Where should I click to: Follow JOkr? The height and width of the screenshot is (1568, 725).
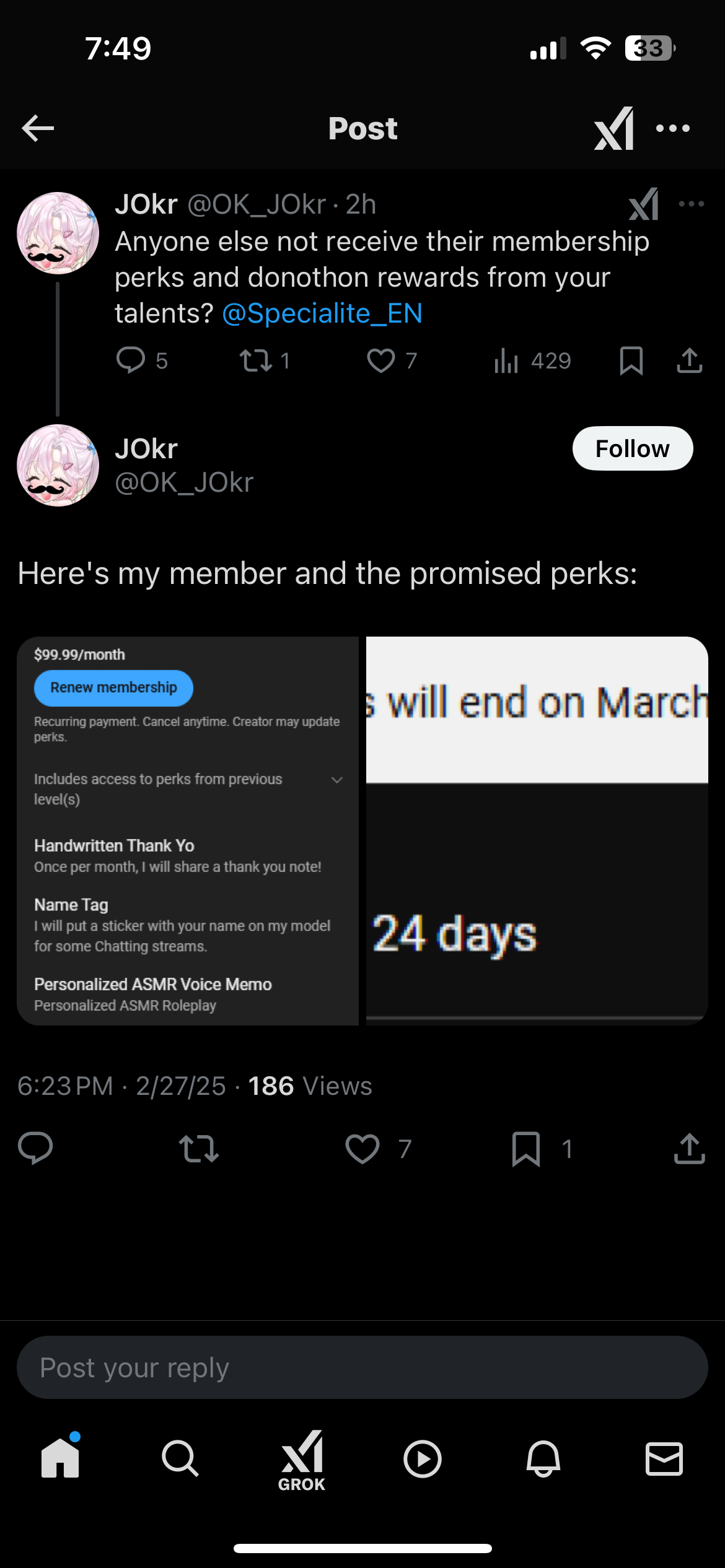(x=632, y=448)
